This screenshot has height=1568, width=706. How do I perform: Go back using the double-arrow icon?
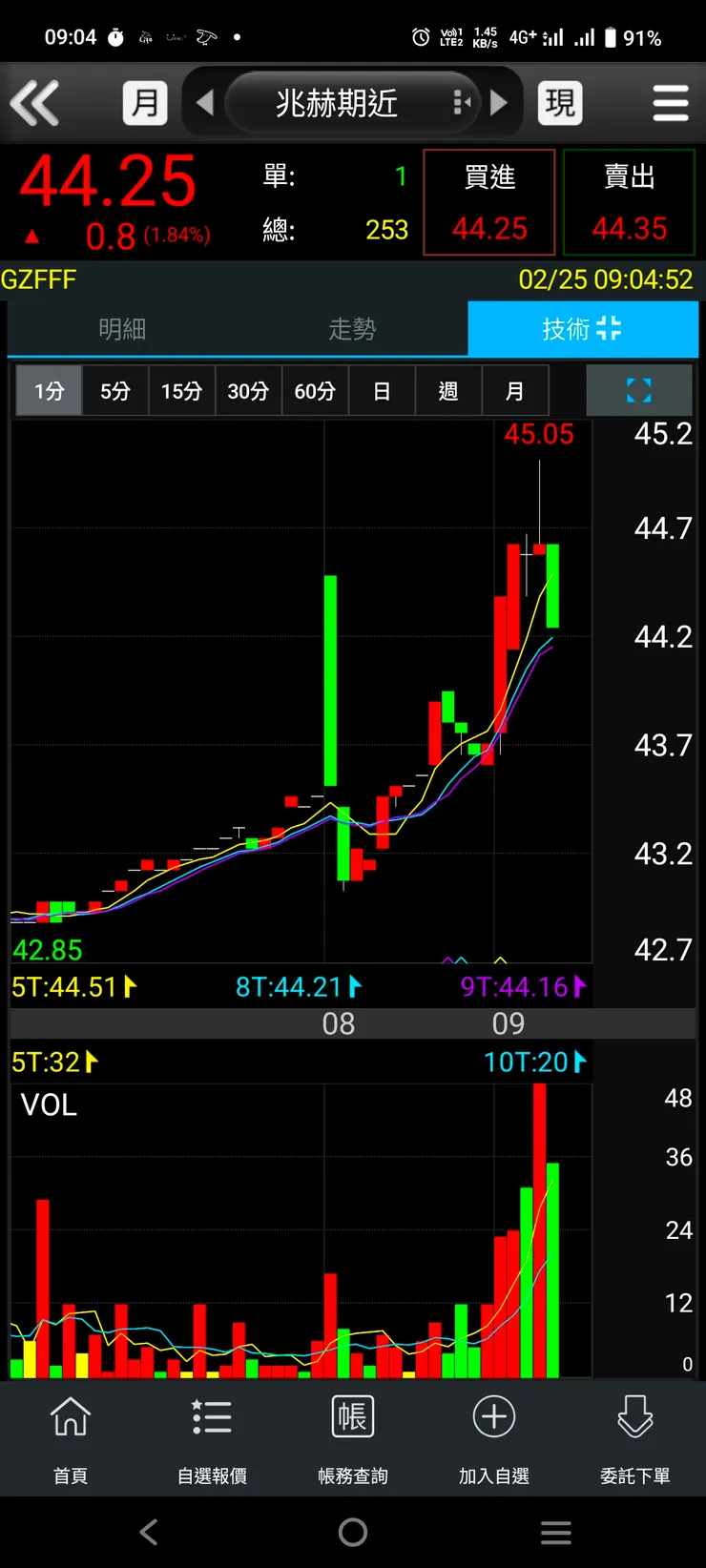tap(35, 103)
